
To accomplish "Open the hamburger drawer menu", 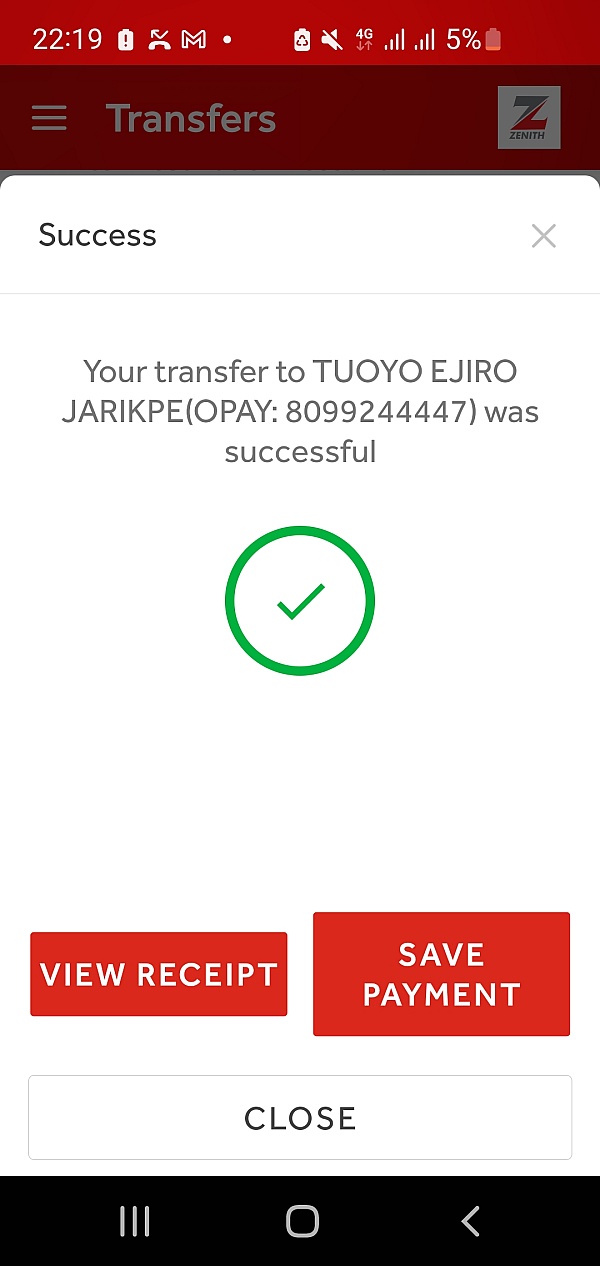I will pyautogui.click(x=49, y=118).
